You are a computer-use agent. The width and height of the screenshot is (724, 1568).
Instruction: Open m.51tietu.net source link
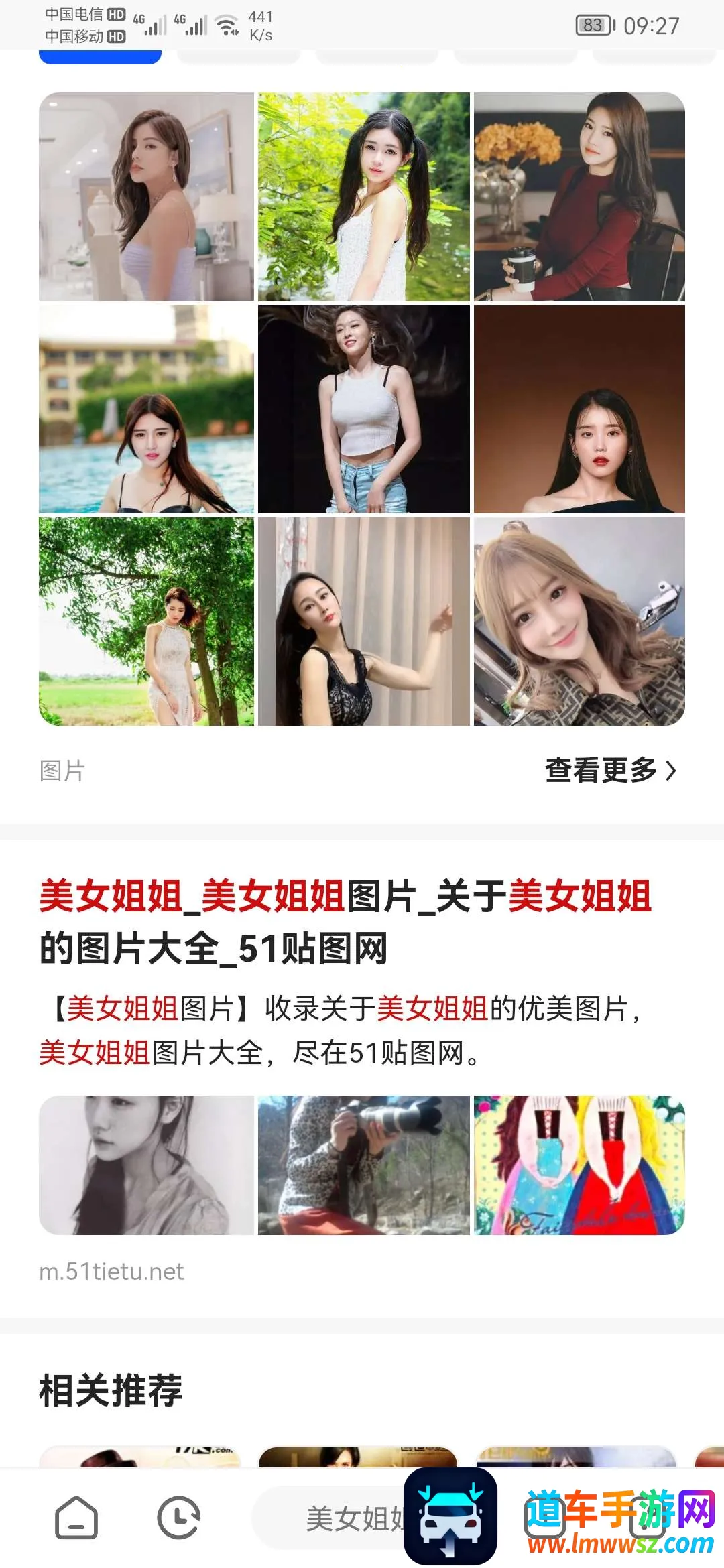(111, 1271)
